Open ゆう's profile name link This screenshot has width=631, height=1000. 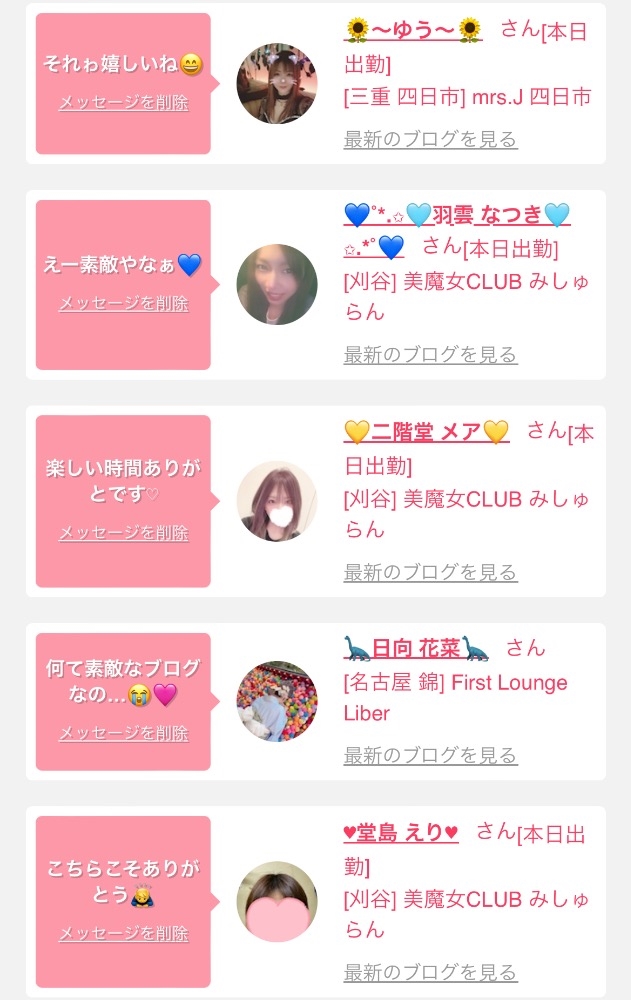413,31
